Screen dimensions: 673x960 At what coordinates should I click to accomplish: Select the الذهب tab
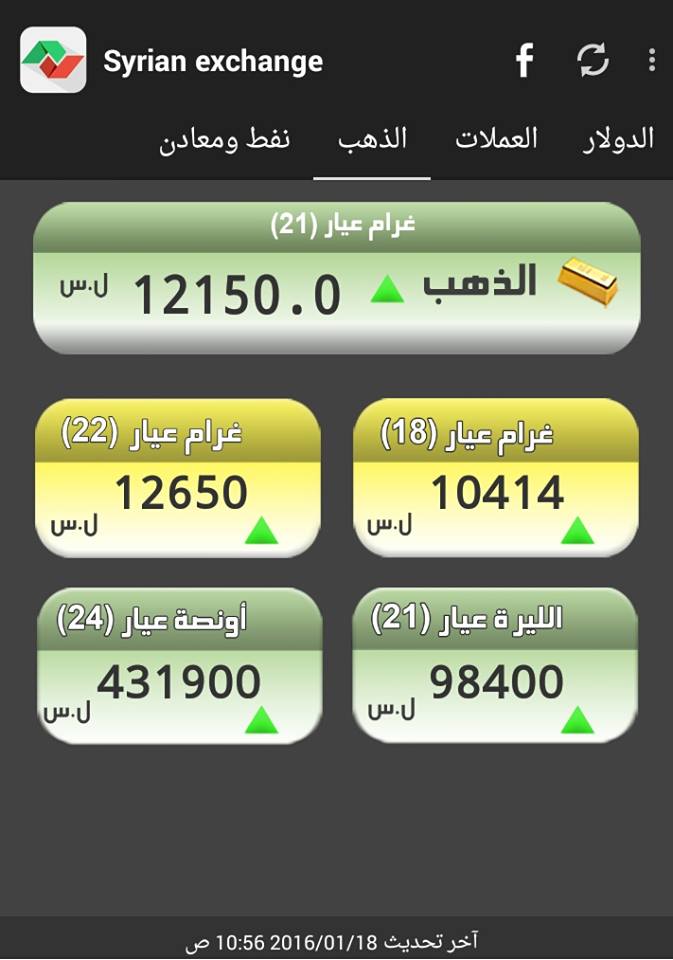(x=372, y=139)
